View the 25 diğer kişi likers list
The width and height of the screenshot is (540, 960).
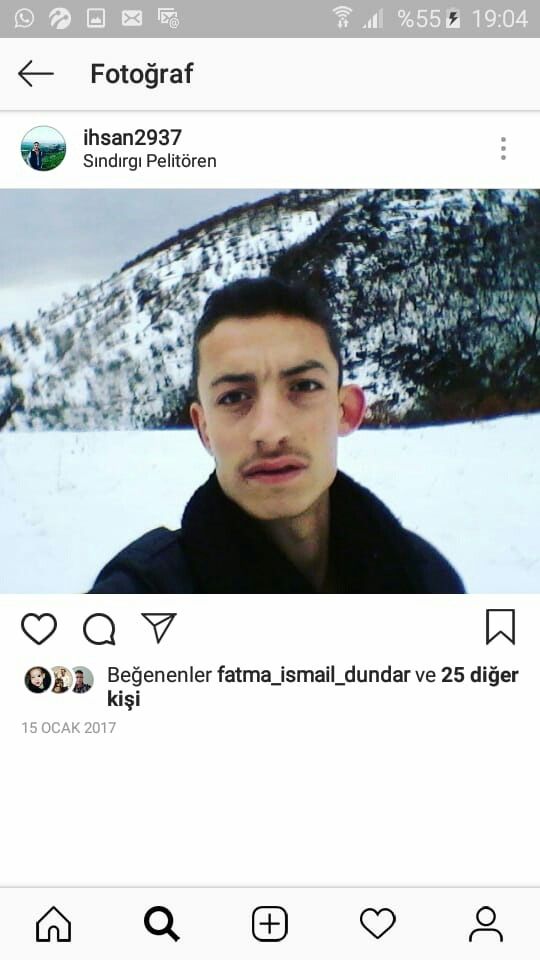(x=313, y=686)
